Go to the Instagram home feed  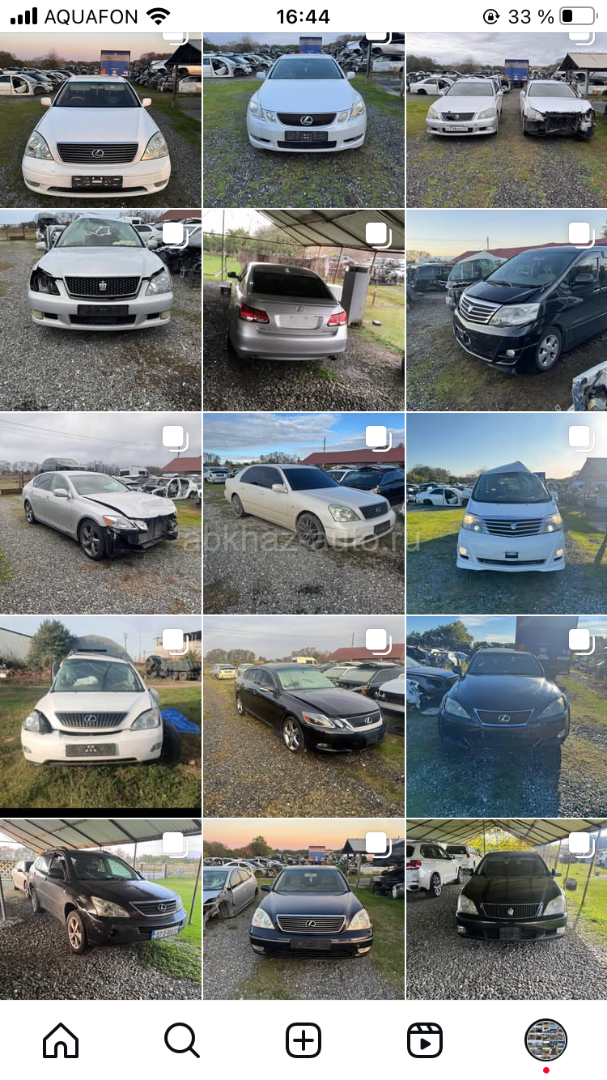(61, 1040)
